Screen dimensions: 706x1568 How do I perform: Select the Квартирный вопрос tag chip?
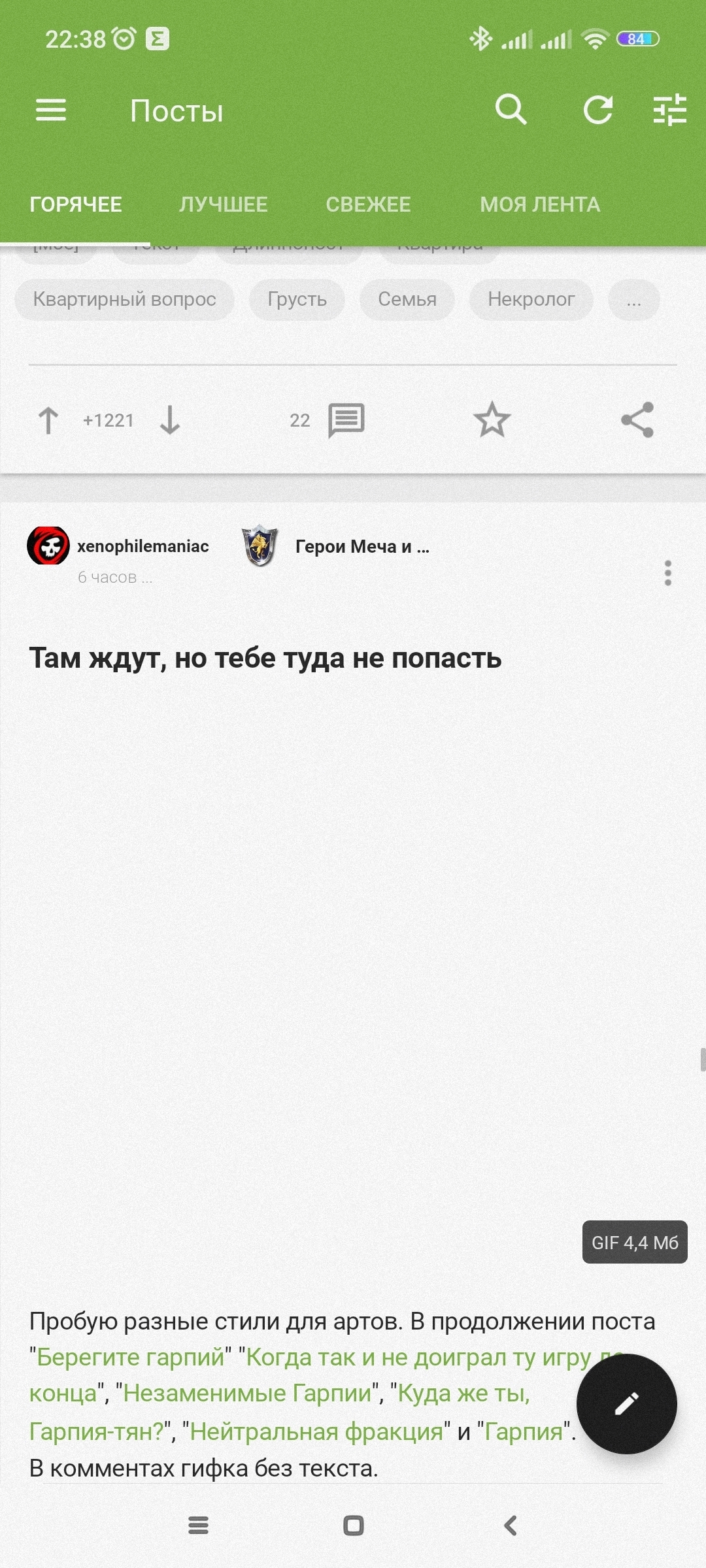tap(124, 299)
